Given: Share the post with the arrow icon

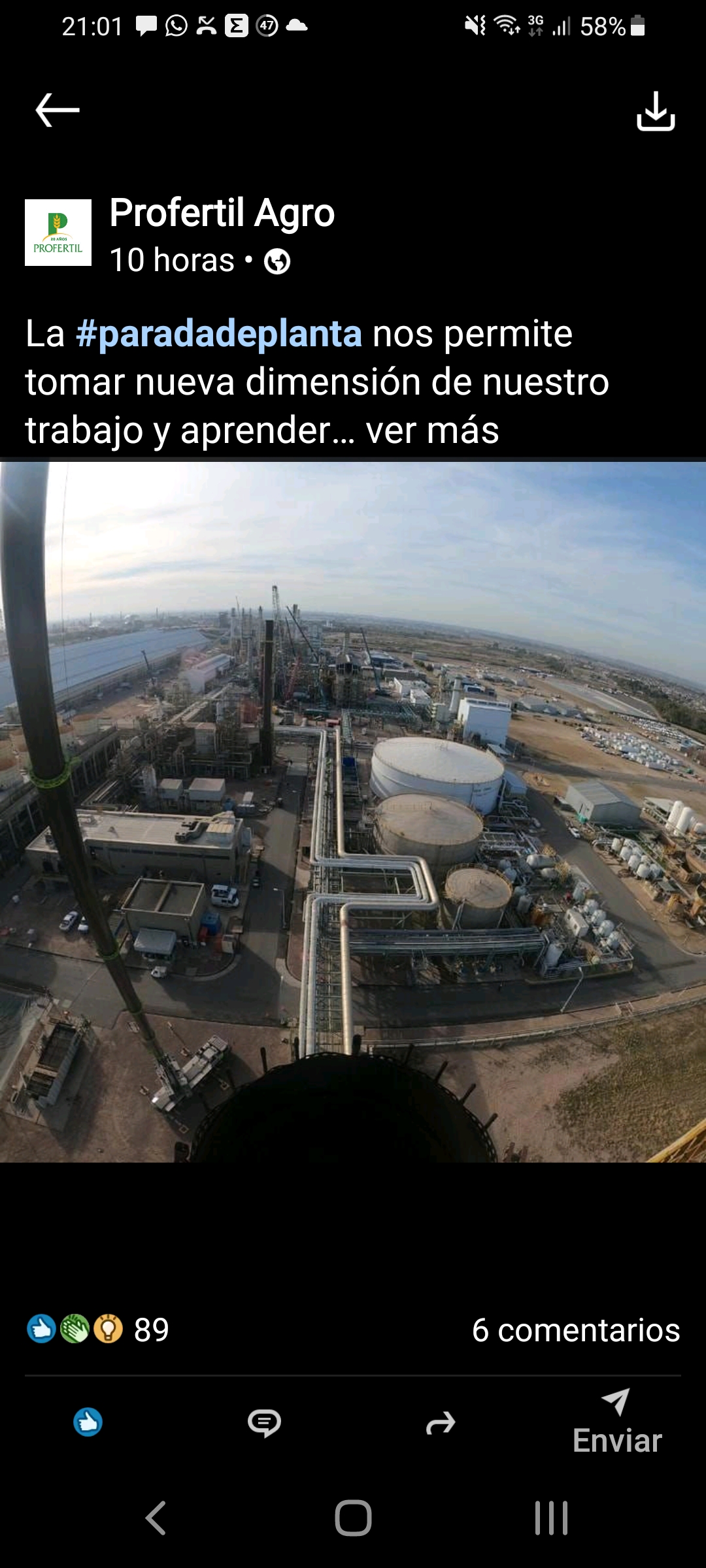Looking at the screenshot, I should tap(441, 1423).
